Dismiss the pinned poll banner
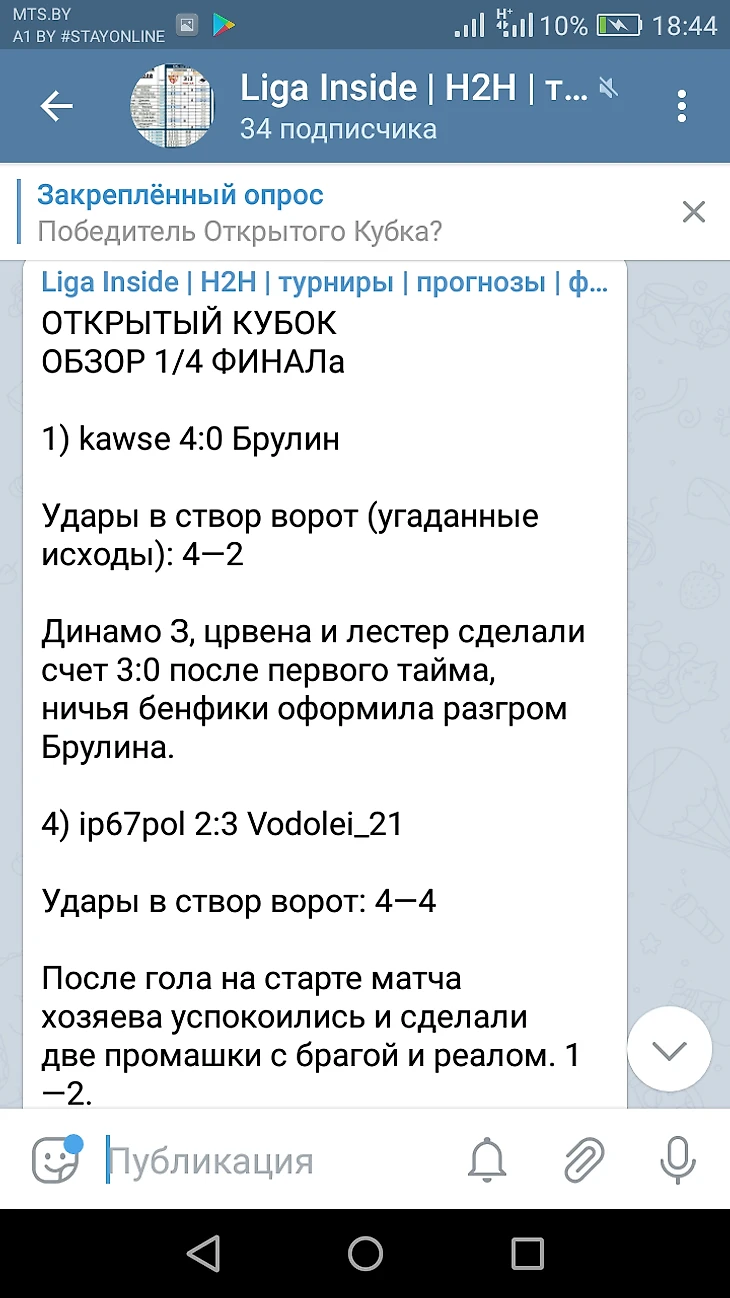 [x=693, y=212]
